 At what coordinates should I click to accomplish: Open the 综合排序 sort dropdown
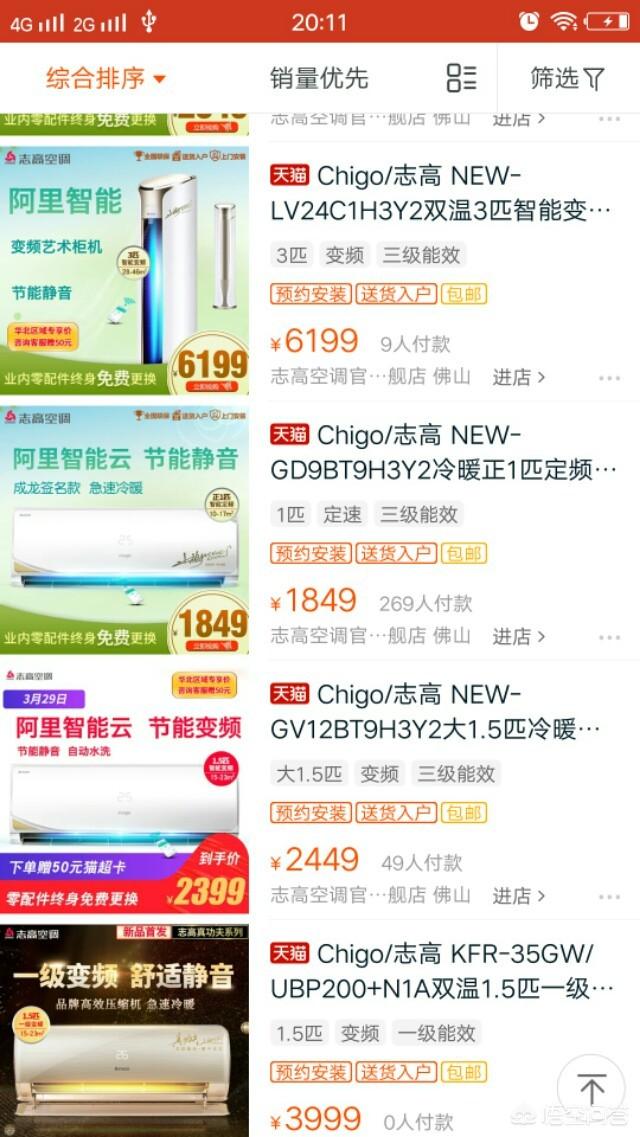[x=105, y=78]
